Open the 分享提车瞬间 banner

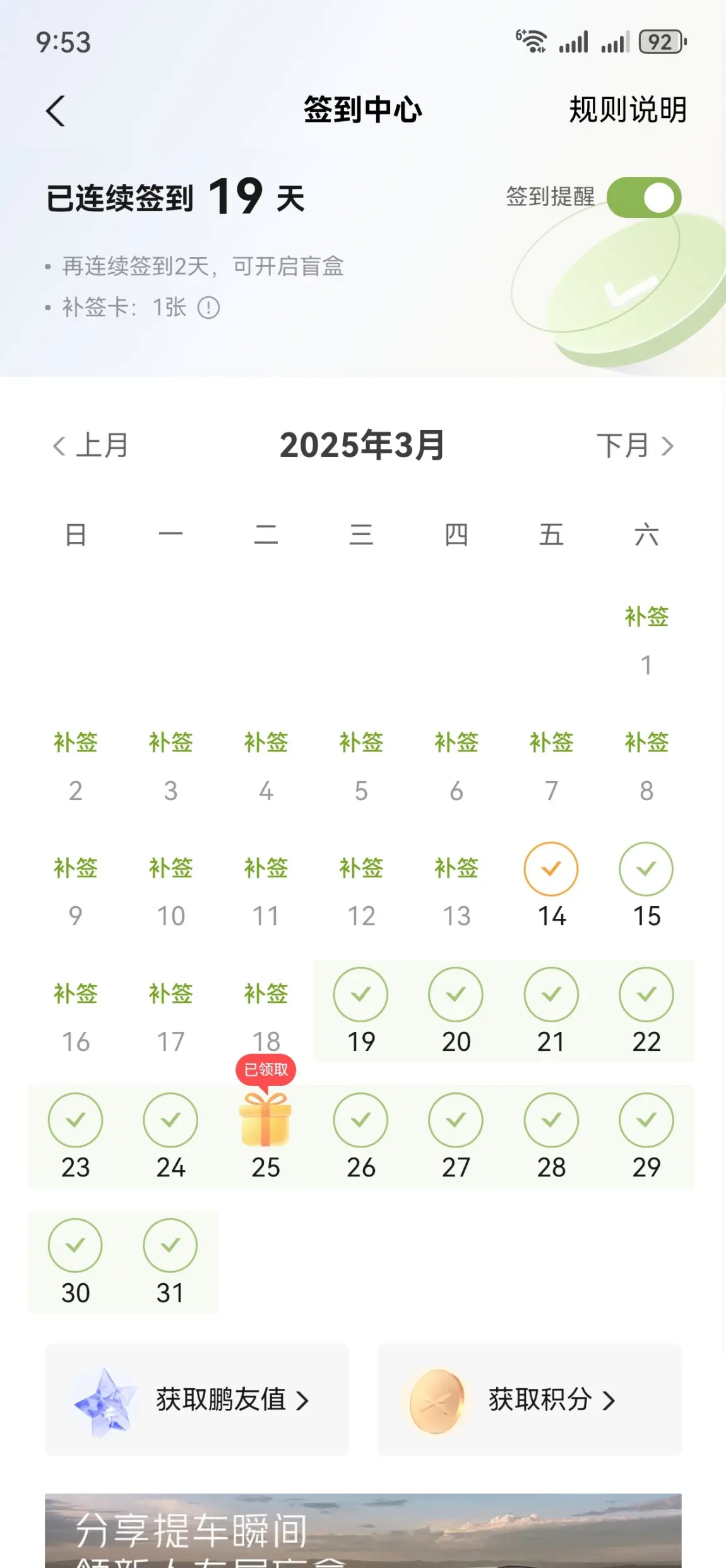click(363, 1530)
